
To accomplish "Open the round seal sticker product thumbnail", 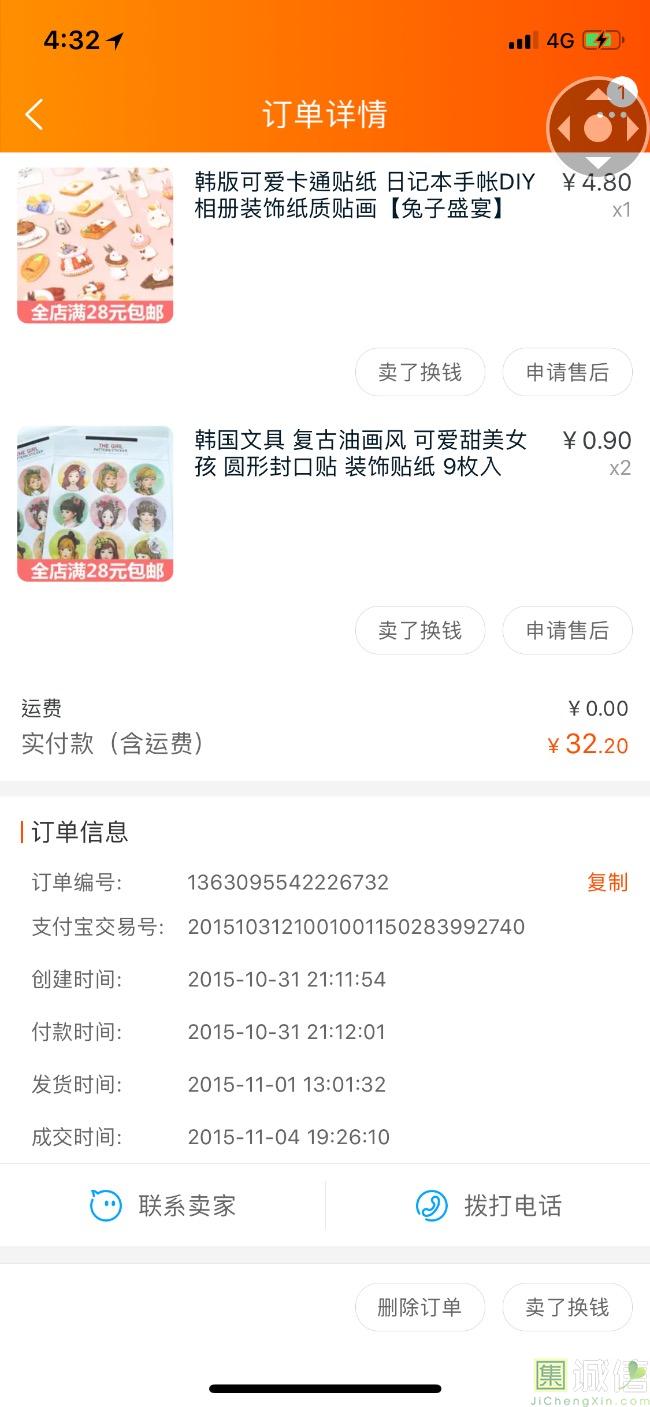I will [95, 504].
